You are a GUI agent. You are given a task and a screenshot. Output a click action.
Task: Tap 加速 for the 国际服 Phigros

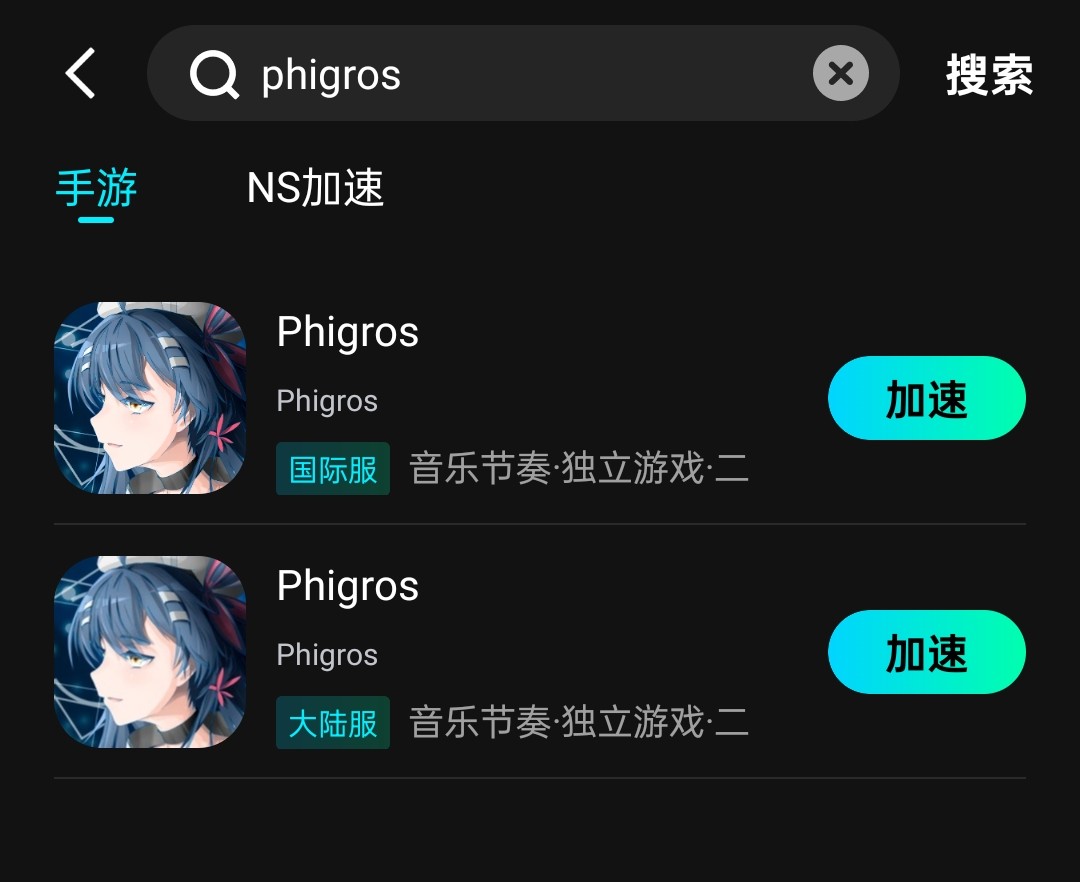[x=926, y=398]
